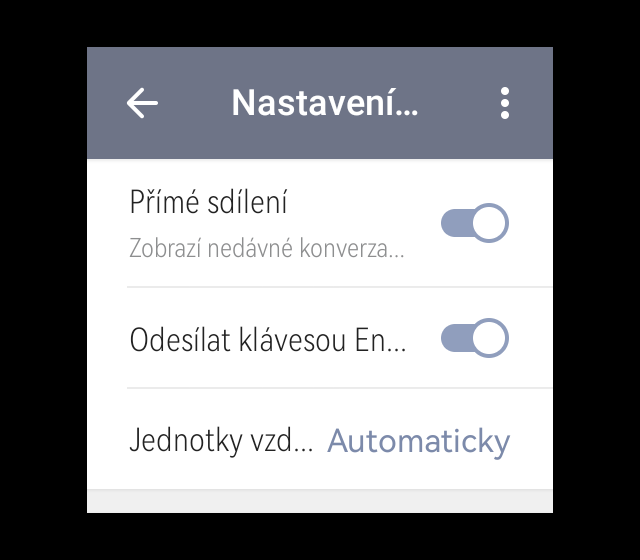
Task: Open the three-dot overflow menu
Action: (505, 103)
